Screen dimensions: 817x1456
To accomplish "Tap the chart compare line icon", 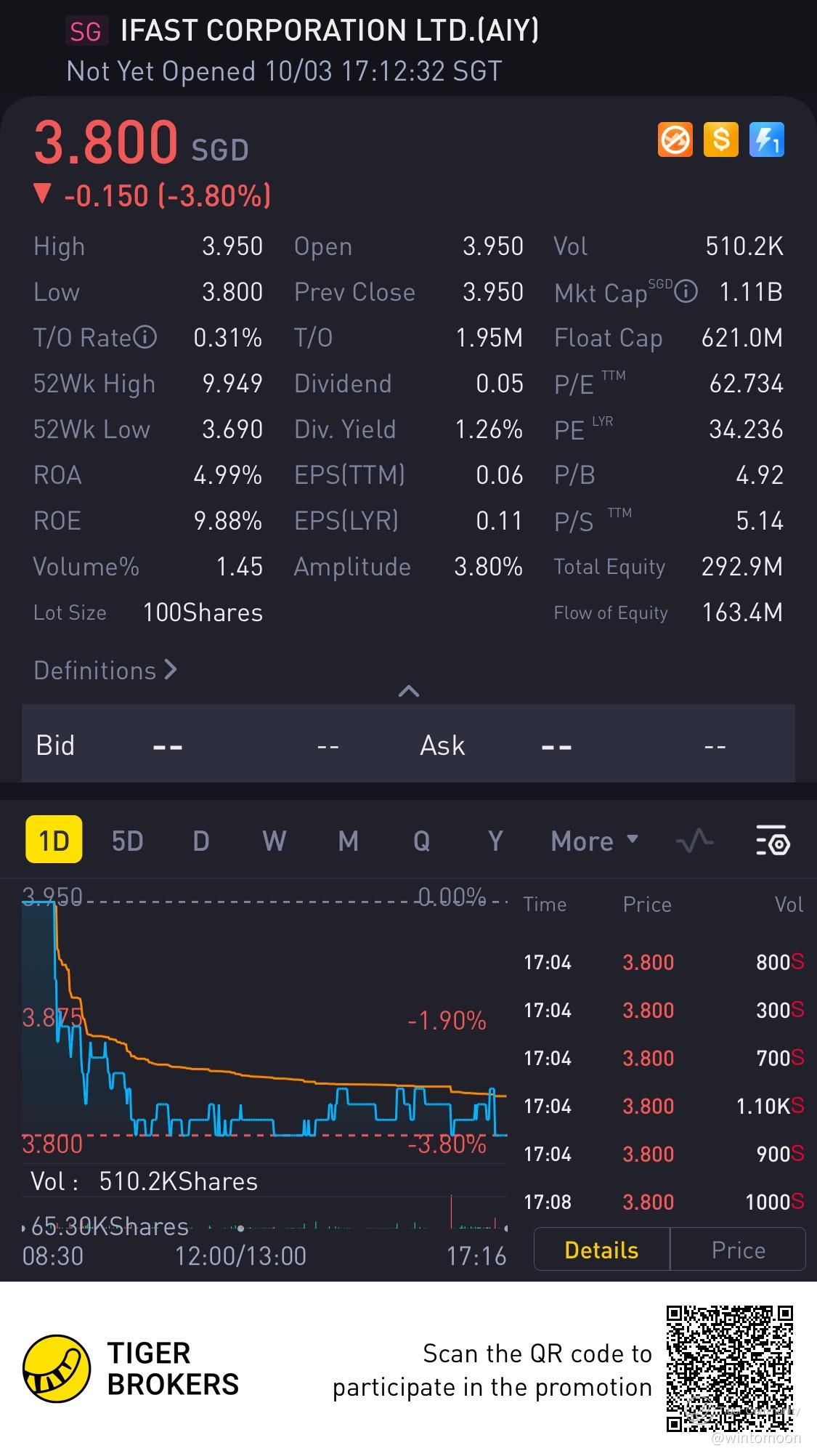I will tap(694, 841).
